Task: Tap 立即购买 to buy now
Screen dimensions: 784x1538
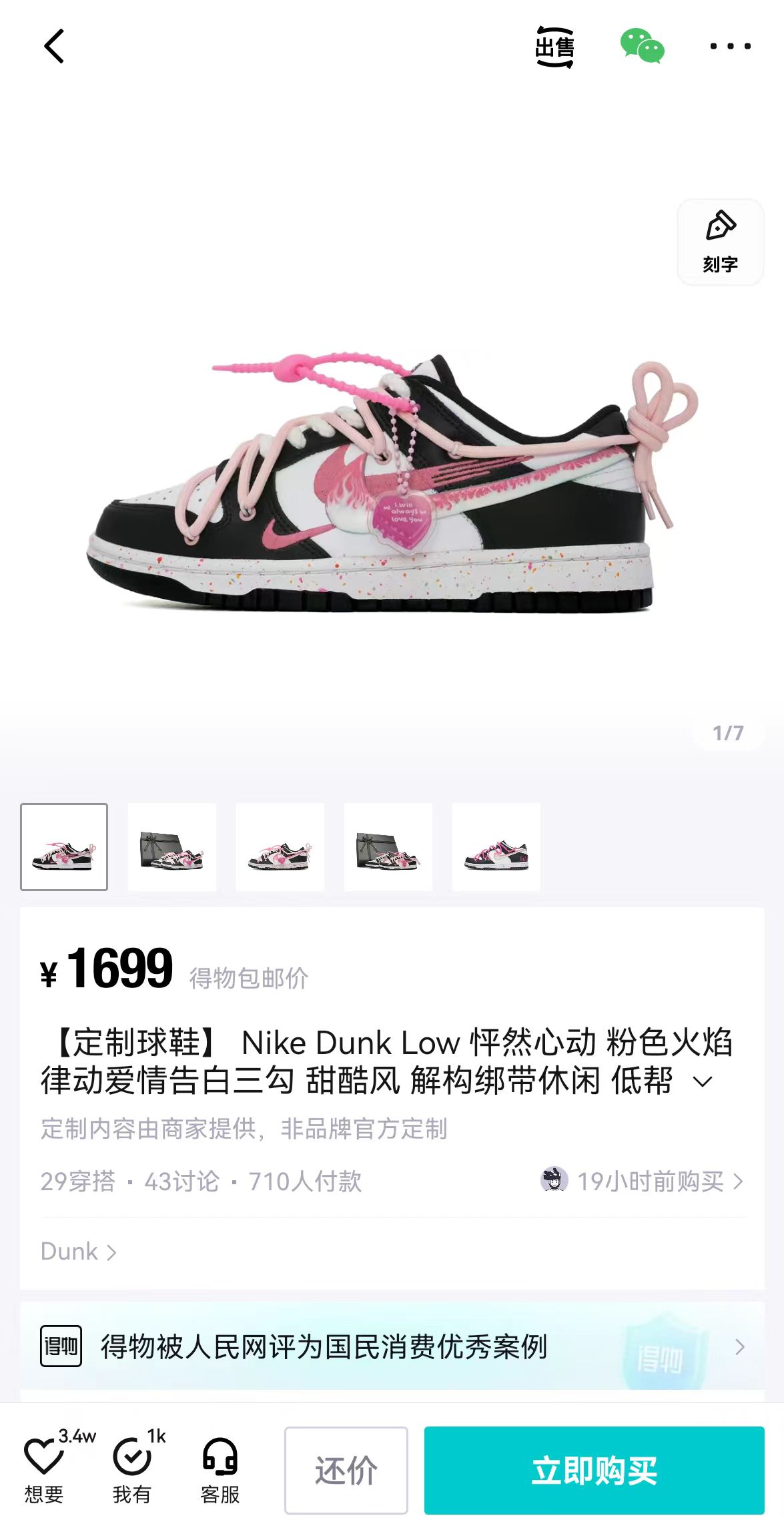Action: coord(595,1471)
